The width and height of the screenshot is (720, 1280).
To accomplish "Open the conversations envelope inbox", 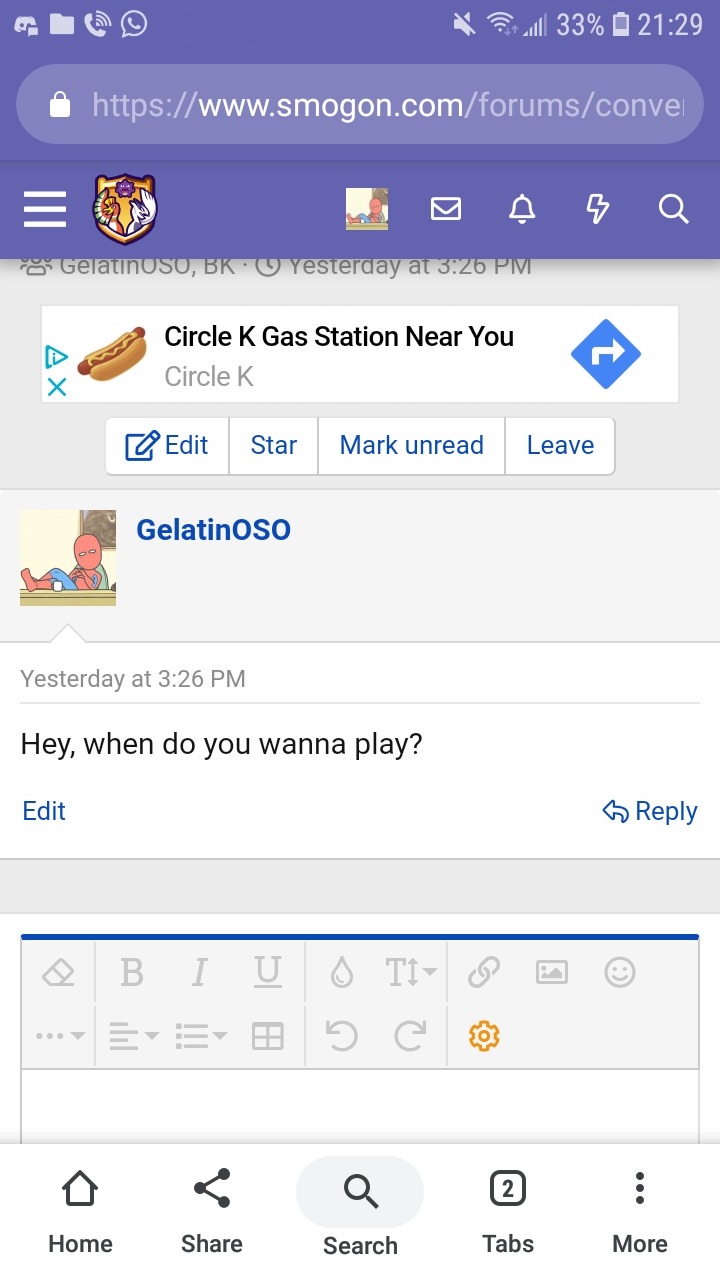I will coord(446,209).
